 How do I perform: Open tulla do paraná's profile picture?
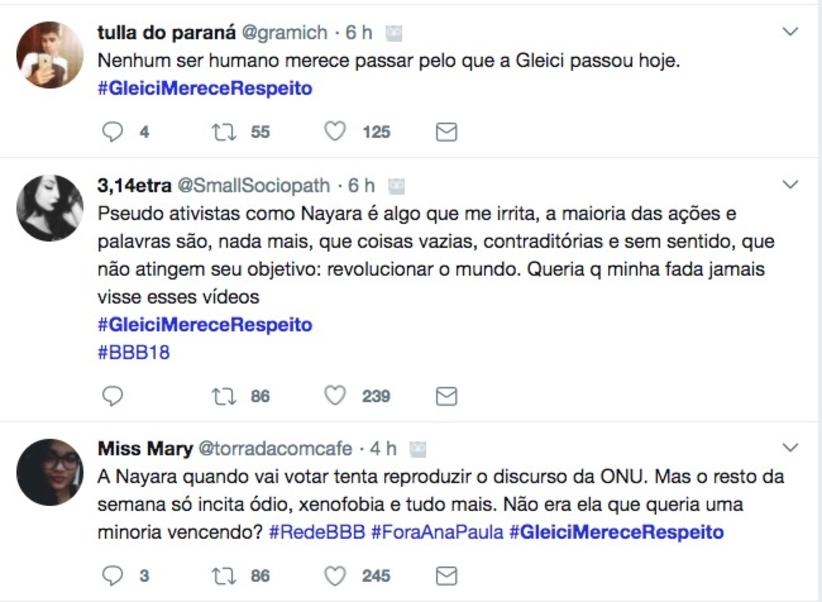50,55
